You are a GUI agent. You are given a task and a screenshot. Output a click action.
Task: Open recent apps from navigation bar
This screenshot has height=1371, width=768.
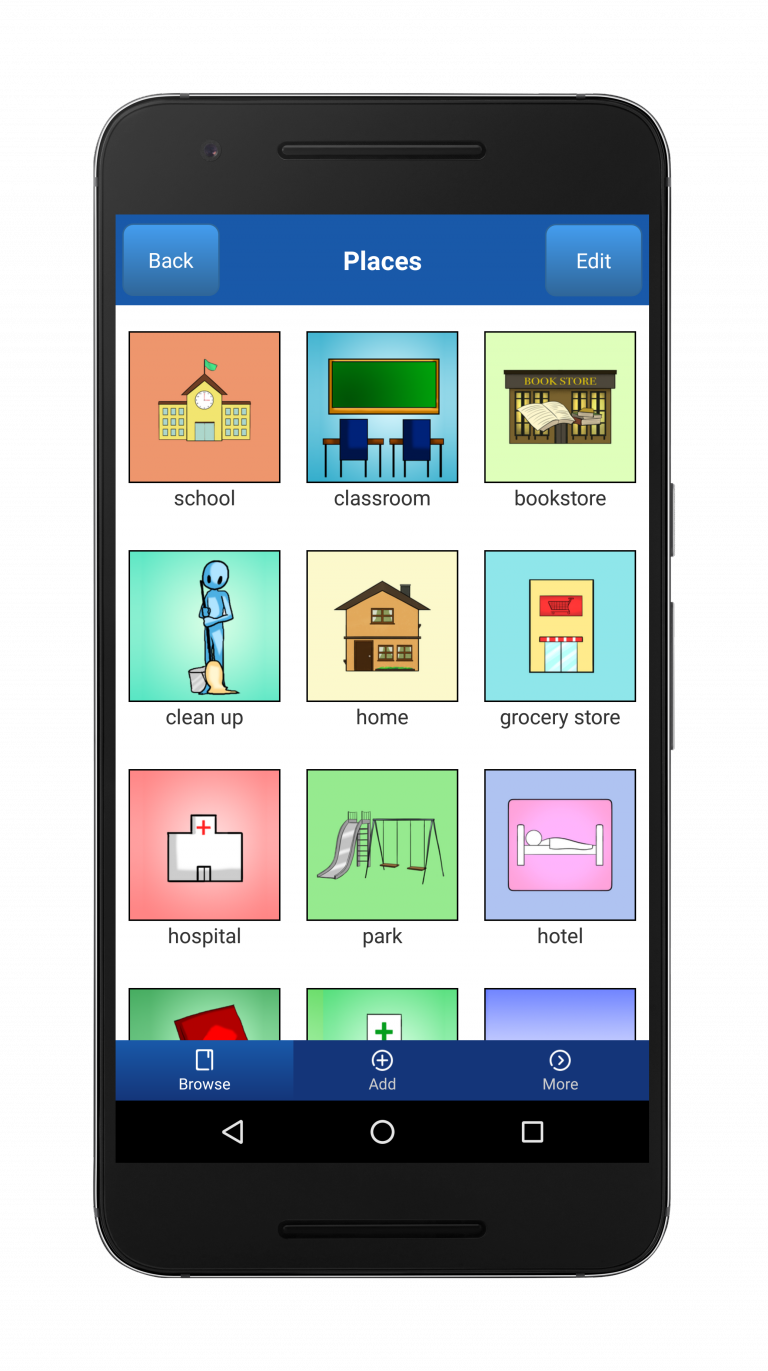[532, 1132]
